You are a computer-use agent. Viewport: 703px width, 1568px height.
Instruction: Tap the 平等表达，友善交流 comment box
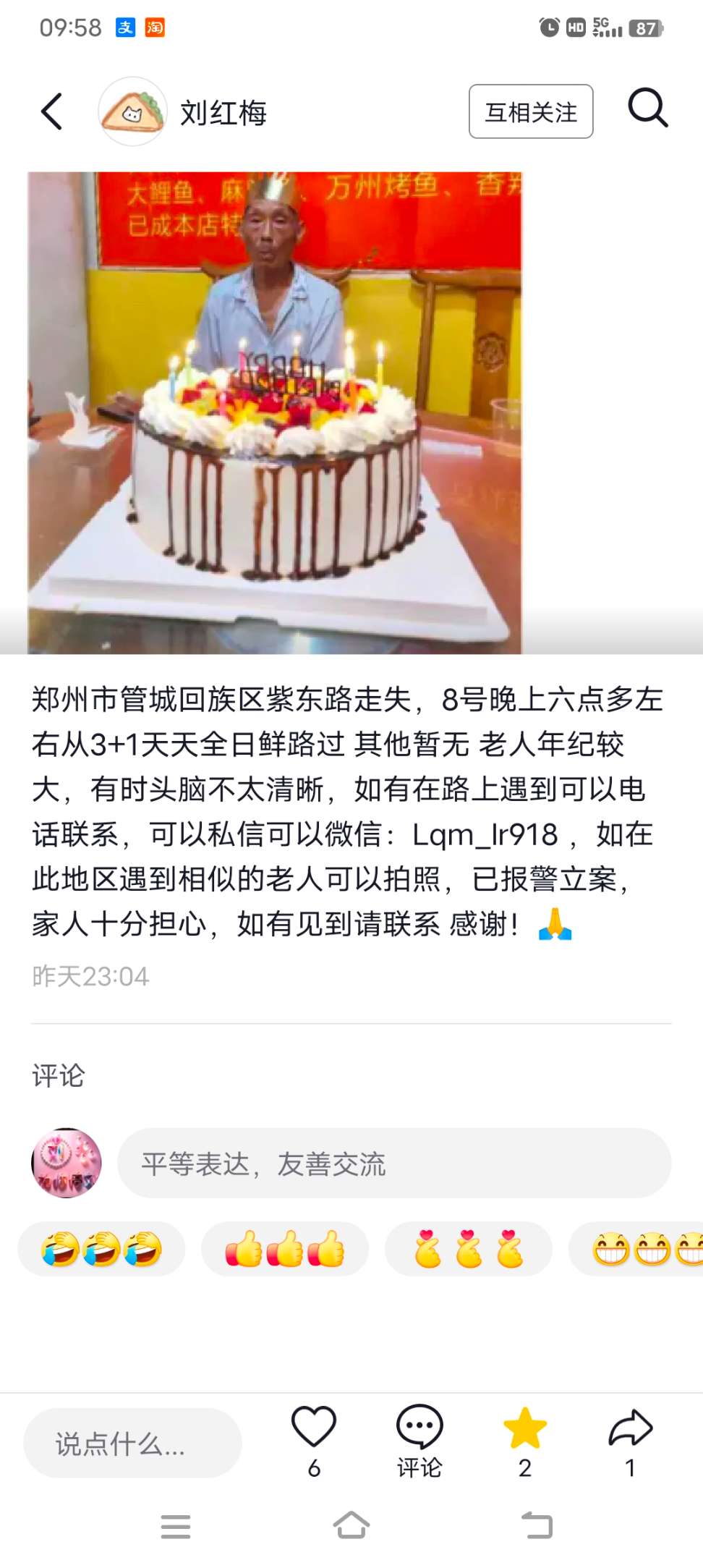click(393, 1164)
